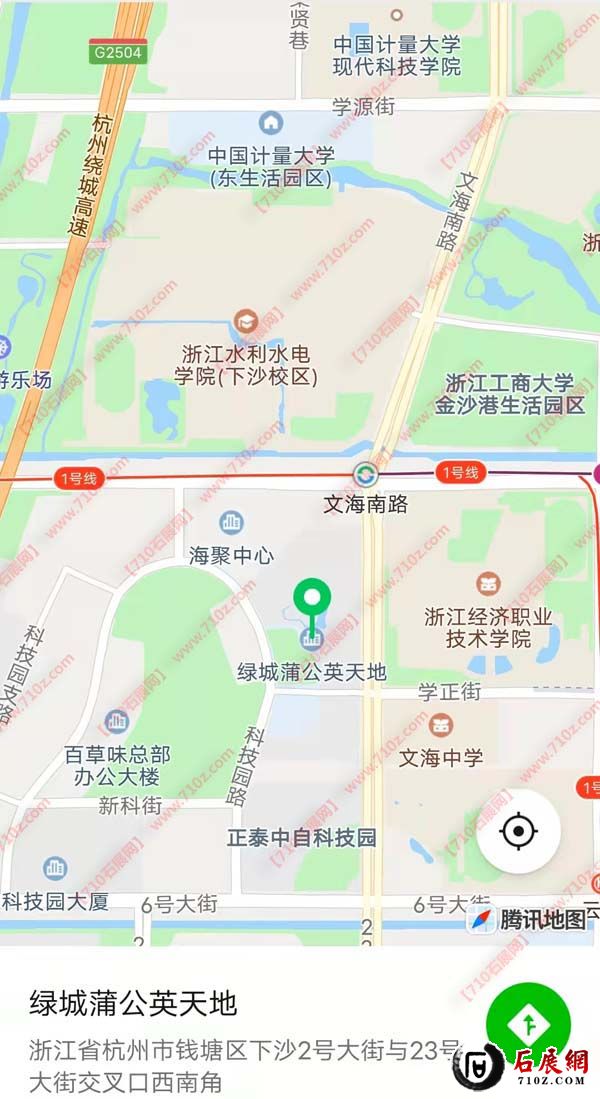Image resolution: width=600 pixels, height=1099 pixels.
Task: Tap the green pin at 绿城蒲公英天地
Action: 313,602
